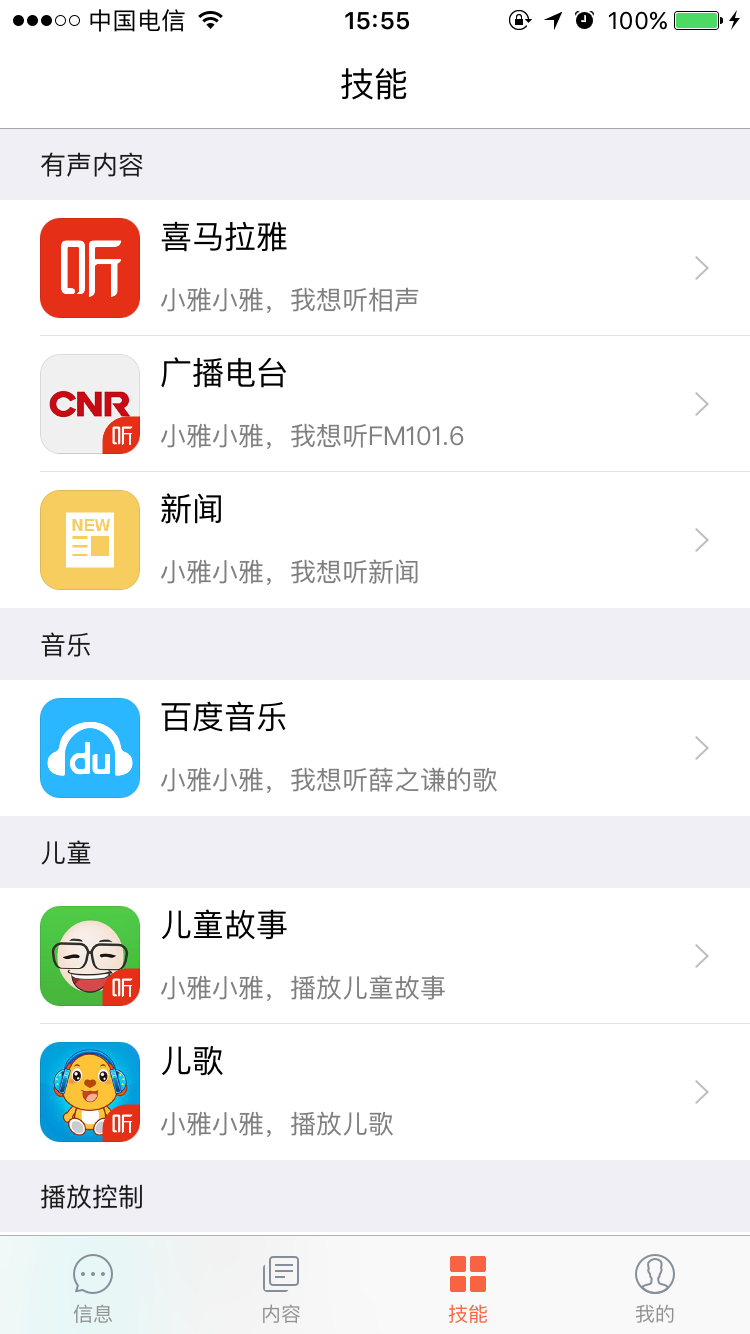Switch to the 我的 tab
750x1334 pixels.
(x=655, y=1287)
